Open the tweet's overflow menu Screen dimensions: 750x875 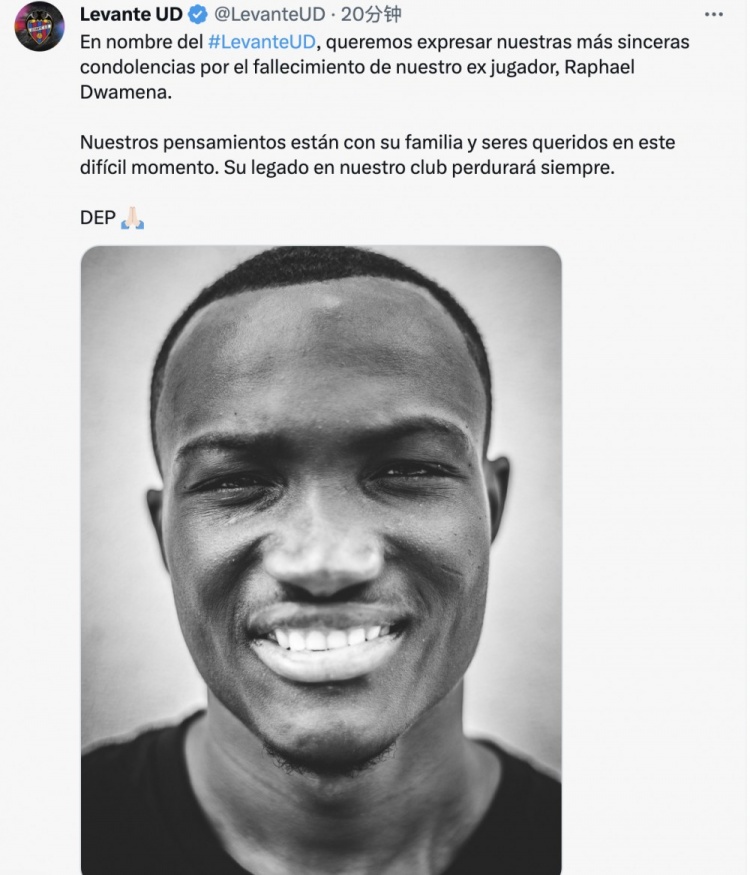click(x=713, y=15)
